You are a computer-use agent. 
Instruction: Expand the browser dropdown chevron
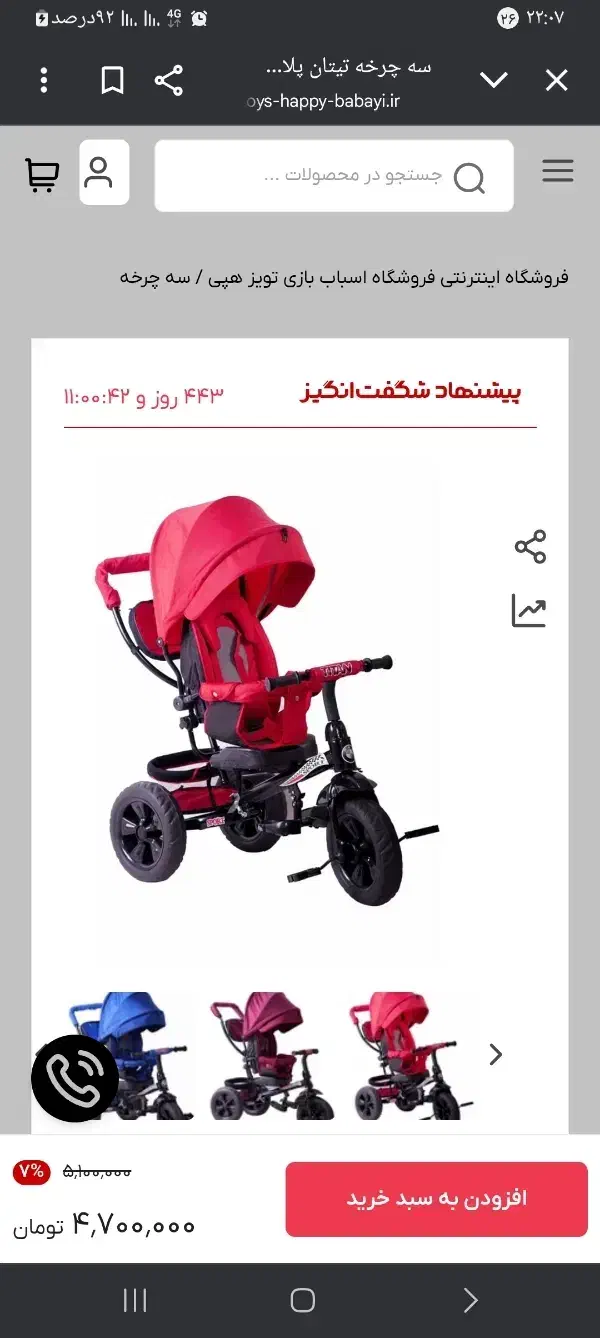click(x=494, y=80)
